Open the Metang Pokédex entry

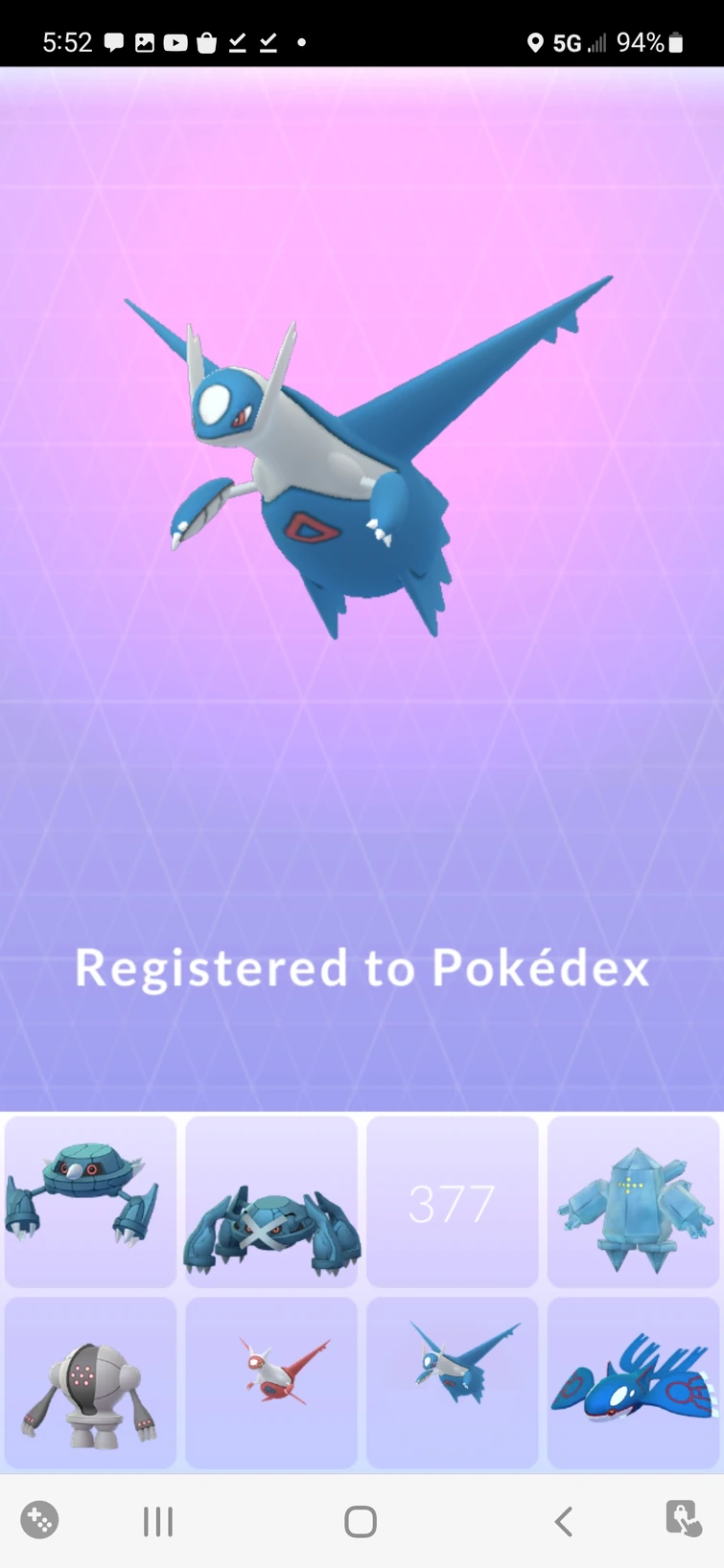pyautogui.click(x=90, y=1201)
